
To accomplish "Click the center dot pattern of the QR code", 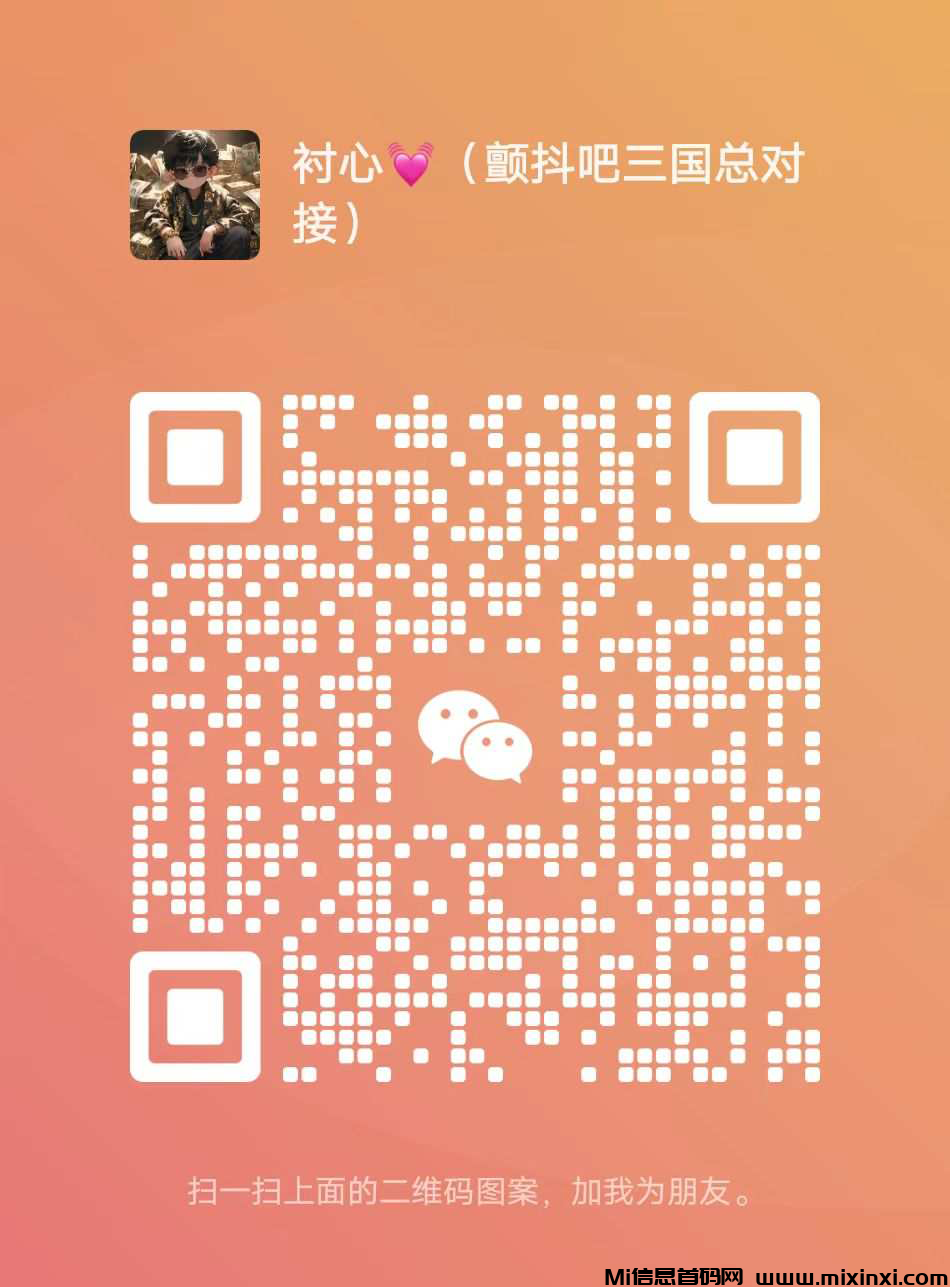I will click(475, 735).
